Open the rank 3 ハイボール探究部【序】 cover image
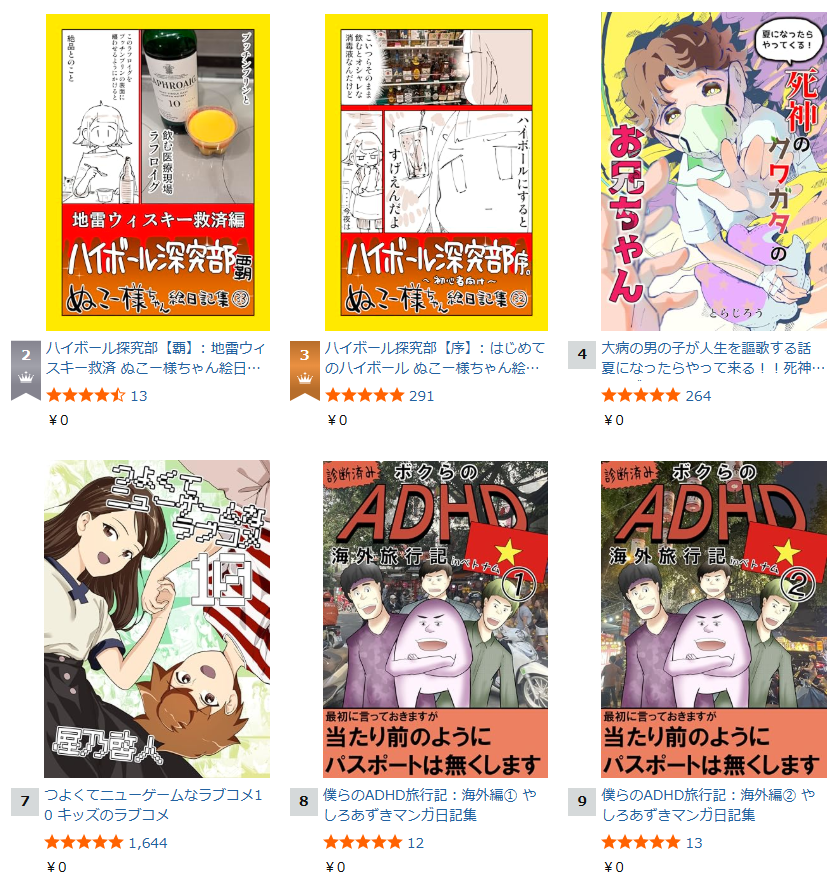This screenshot has width=839, height=882. point(436,172)
